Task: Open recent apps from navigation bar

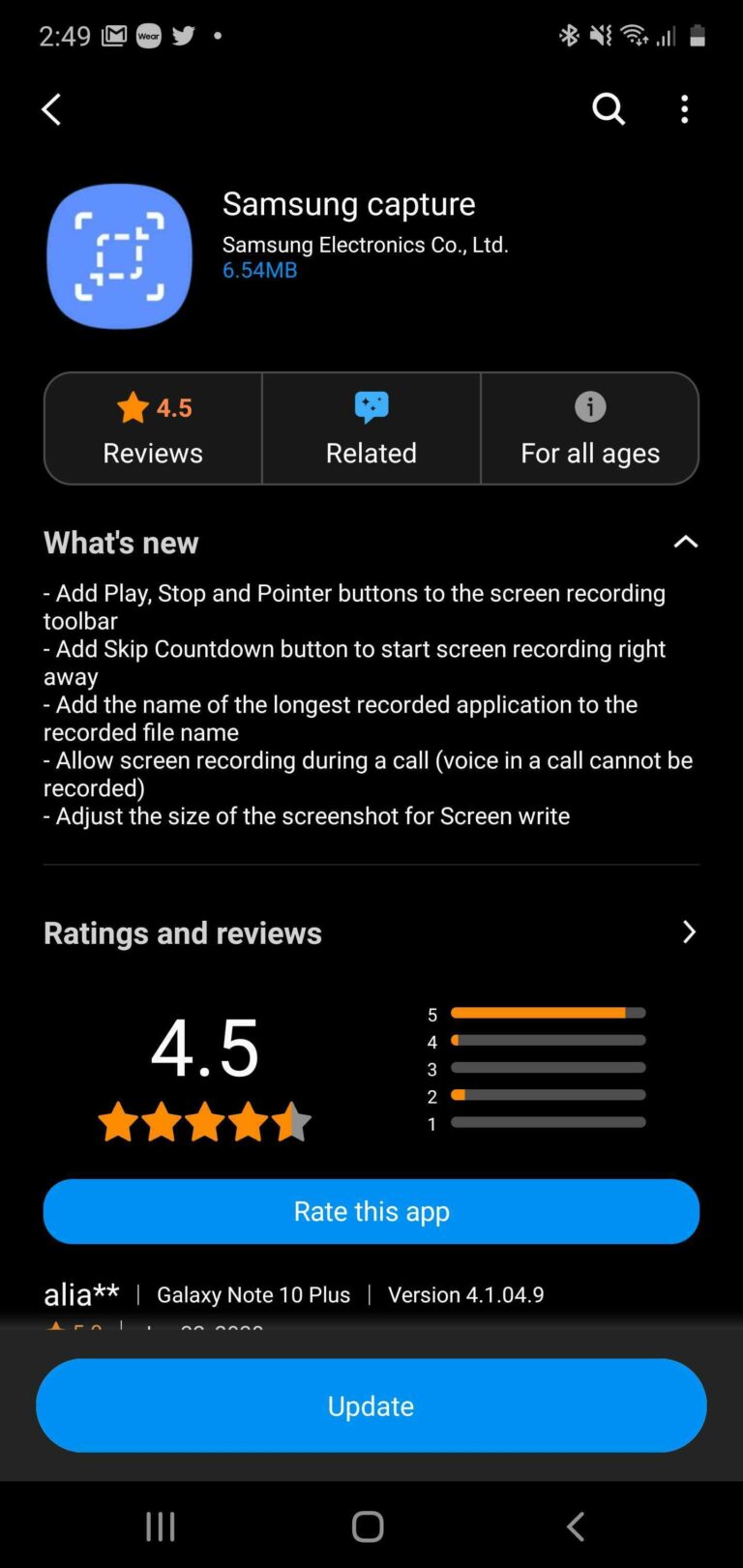Action: click(161, 1526)
